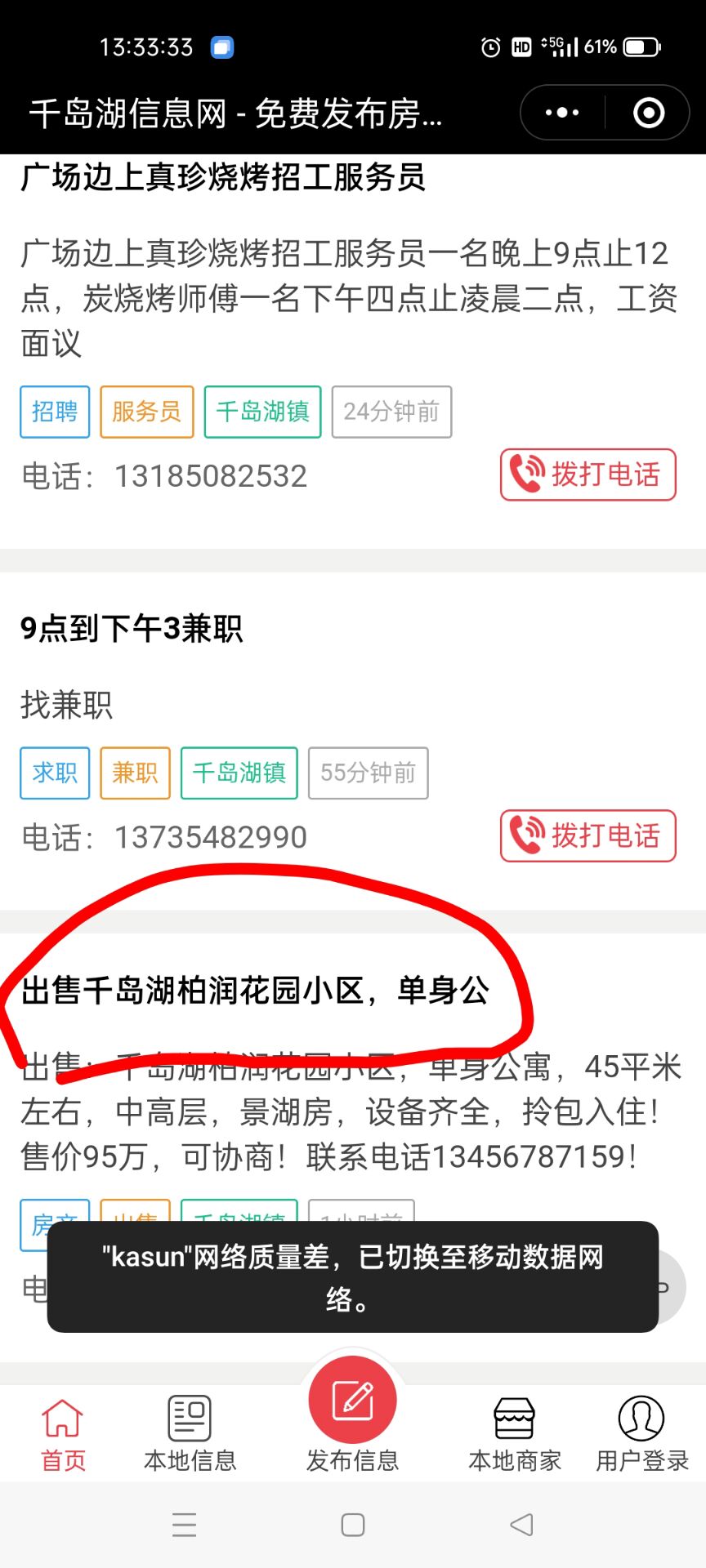Image resolution: width=706 pixels, height=1568 pixels.
Task: Tap the system back button
Action: tap(521, 1524)
